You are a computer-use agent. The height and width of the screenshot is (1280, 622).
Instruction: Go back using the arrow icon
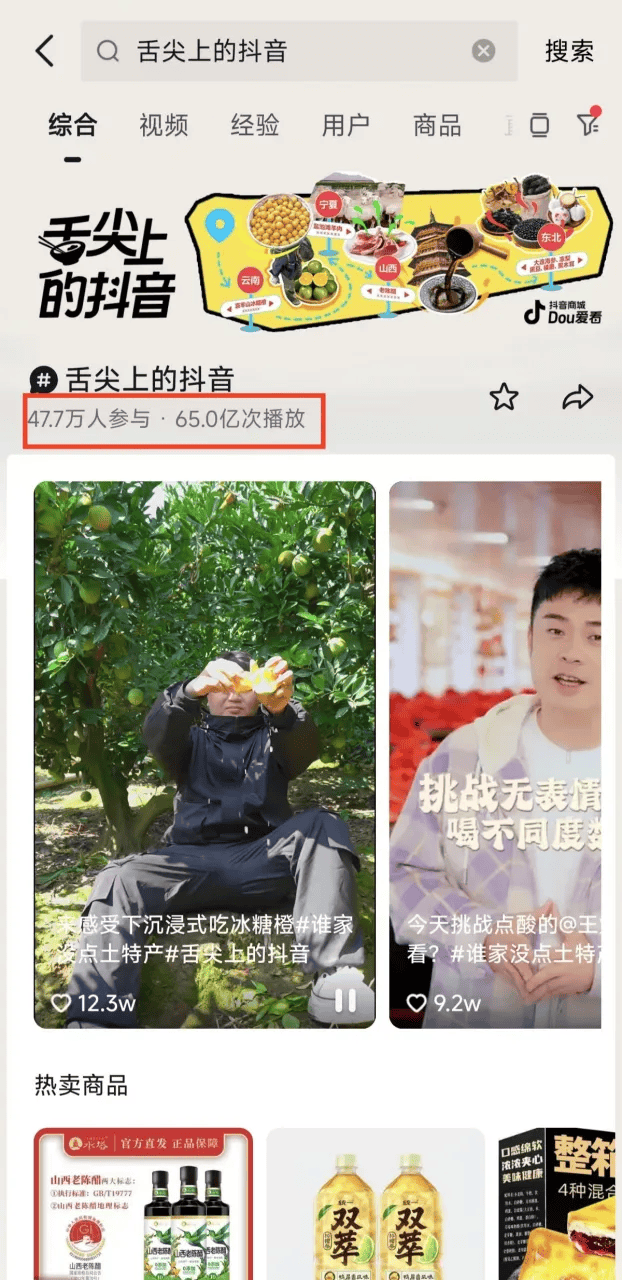click(45, 51)
